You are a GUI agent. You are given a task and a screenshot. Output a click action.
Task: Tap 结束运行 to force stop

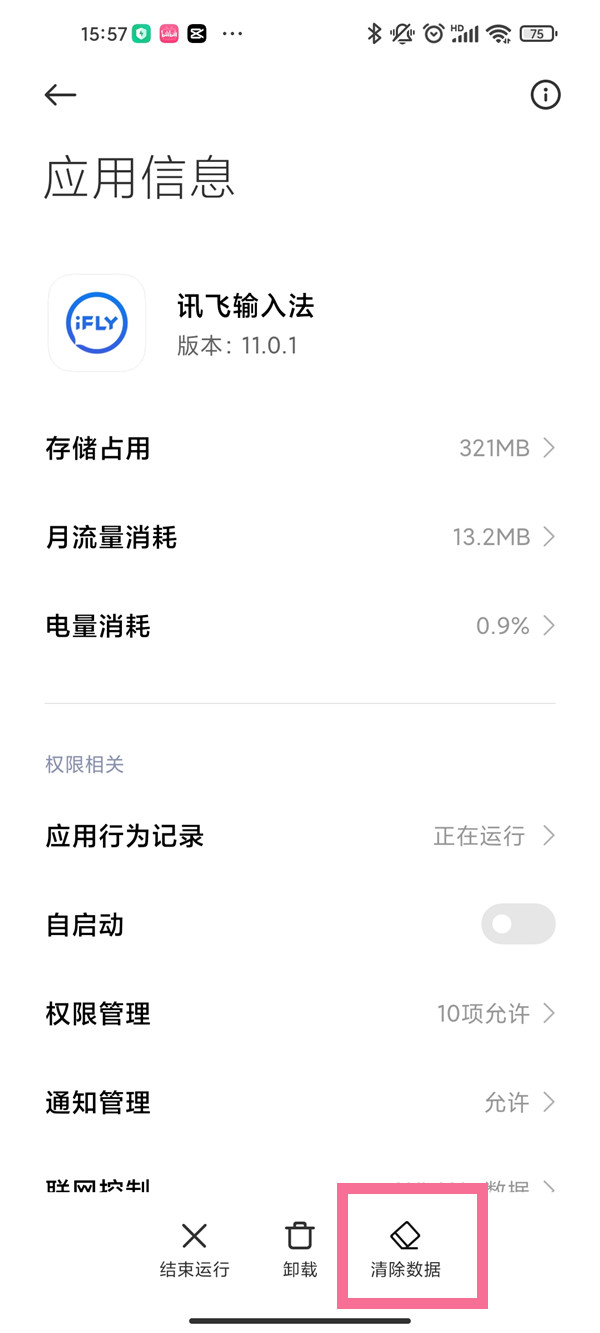tap(195, 1250)
